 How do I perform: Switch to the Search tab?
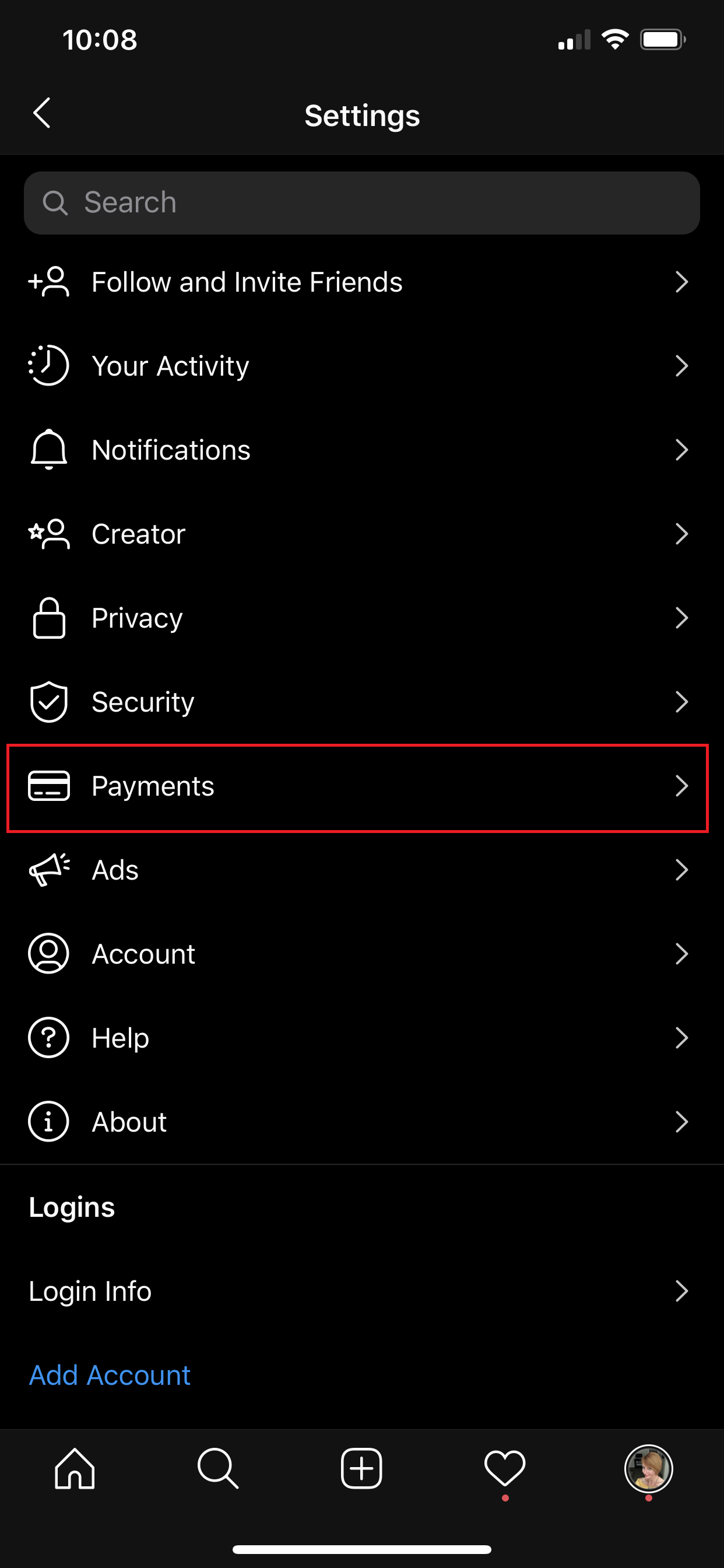point(218,1469)
